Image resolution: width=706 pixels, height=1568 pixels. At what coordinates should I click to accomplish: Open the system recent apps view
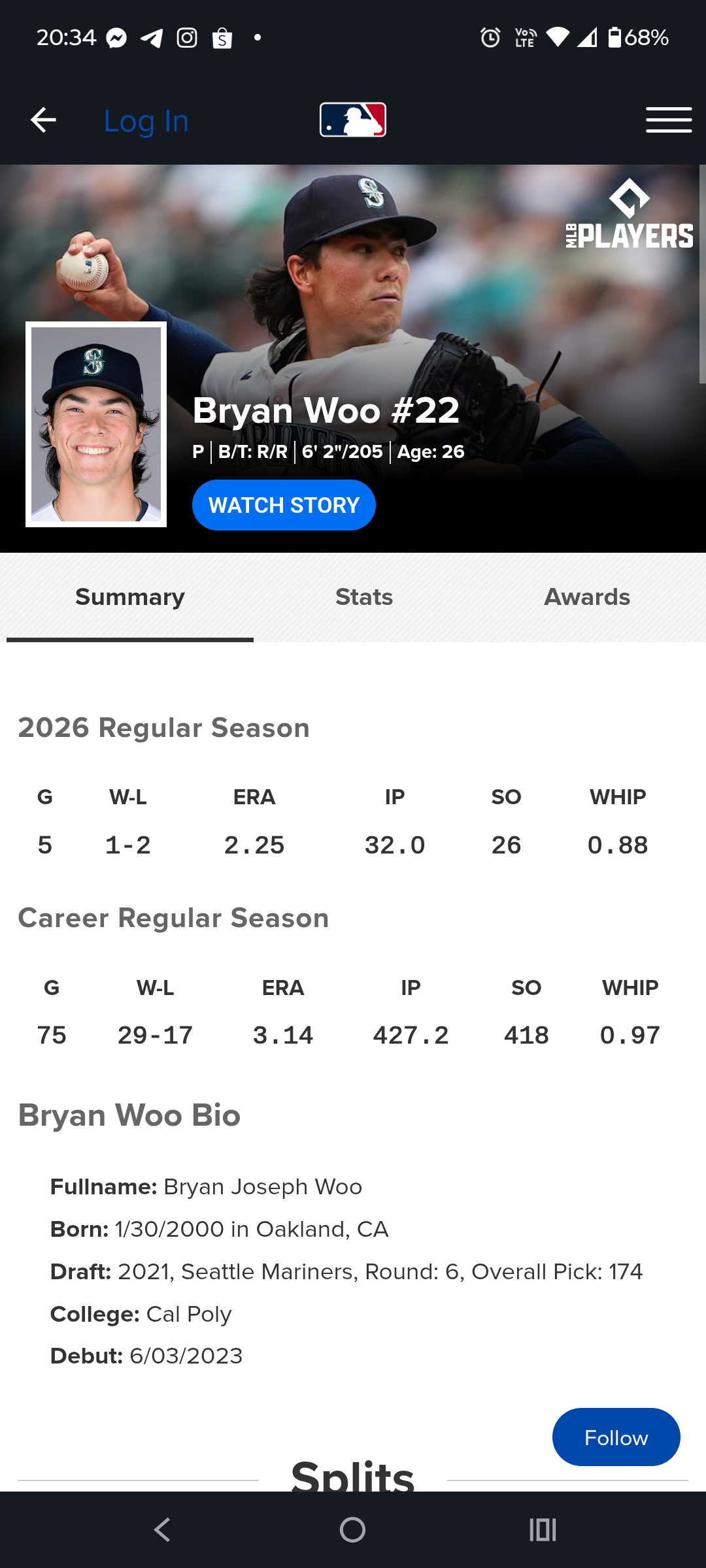click(543, 1530)
